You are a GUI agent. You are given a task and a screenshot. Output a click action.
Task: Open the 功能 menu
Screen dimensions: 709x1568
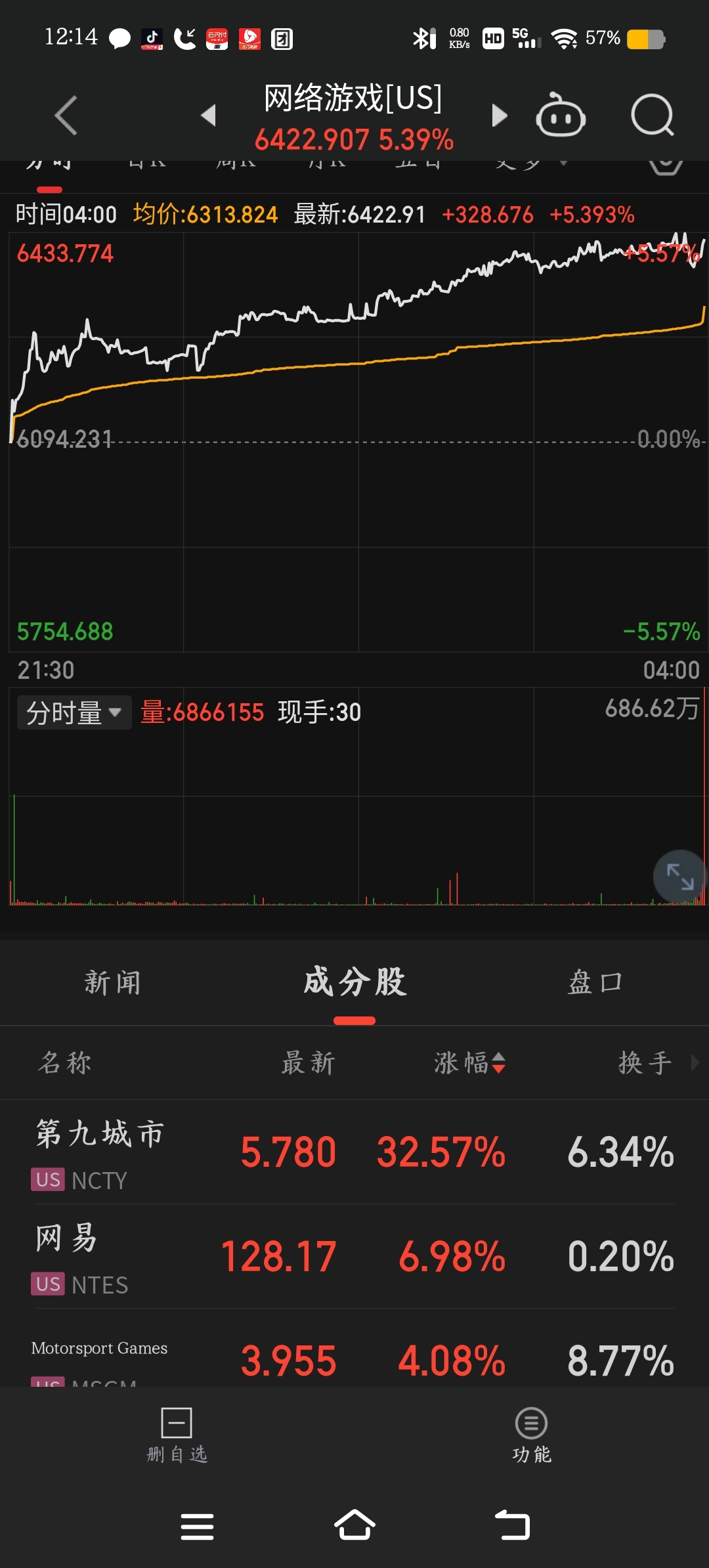(532, 1436)
